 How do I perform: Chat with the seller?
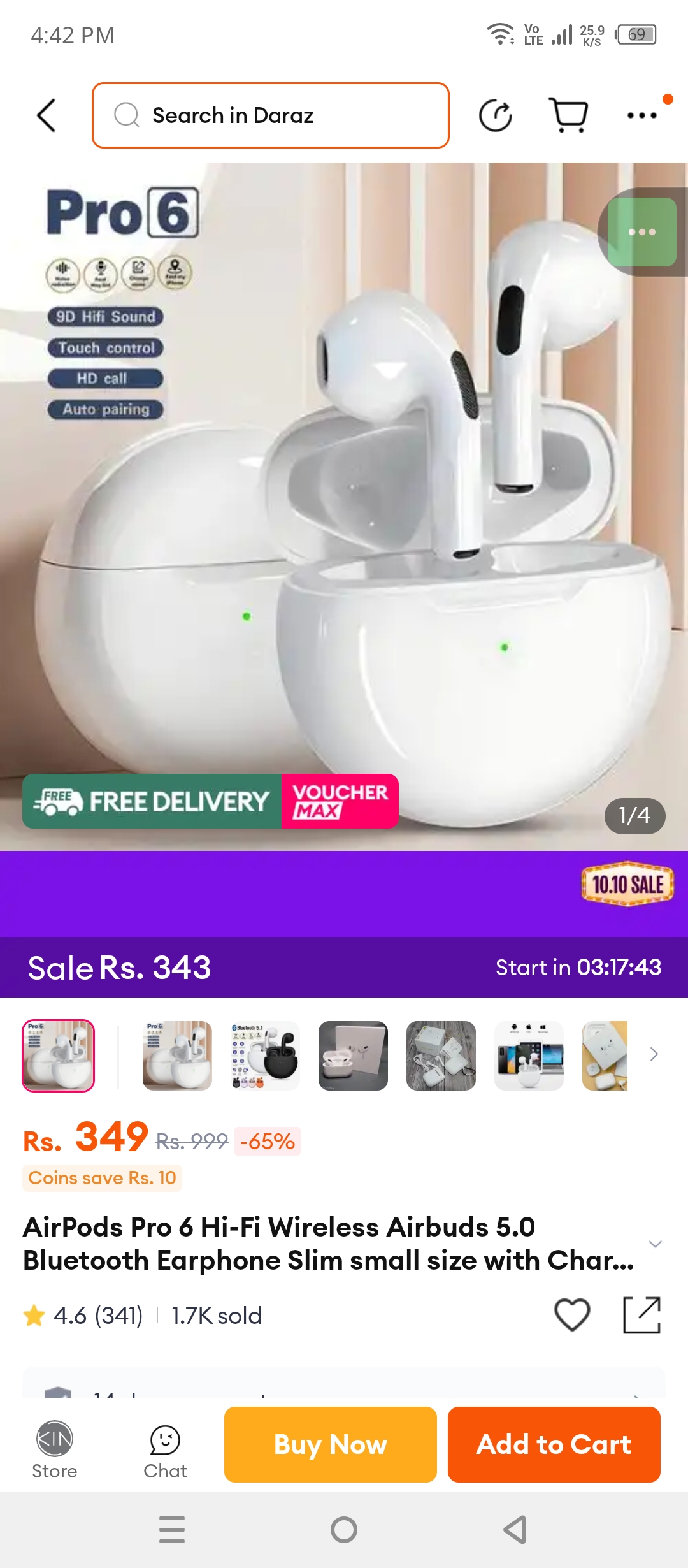165,1449
